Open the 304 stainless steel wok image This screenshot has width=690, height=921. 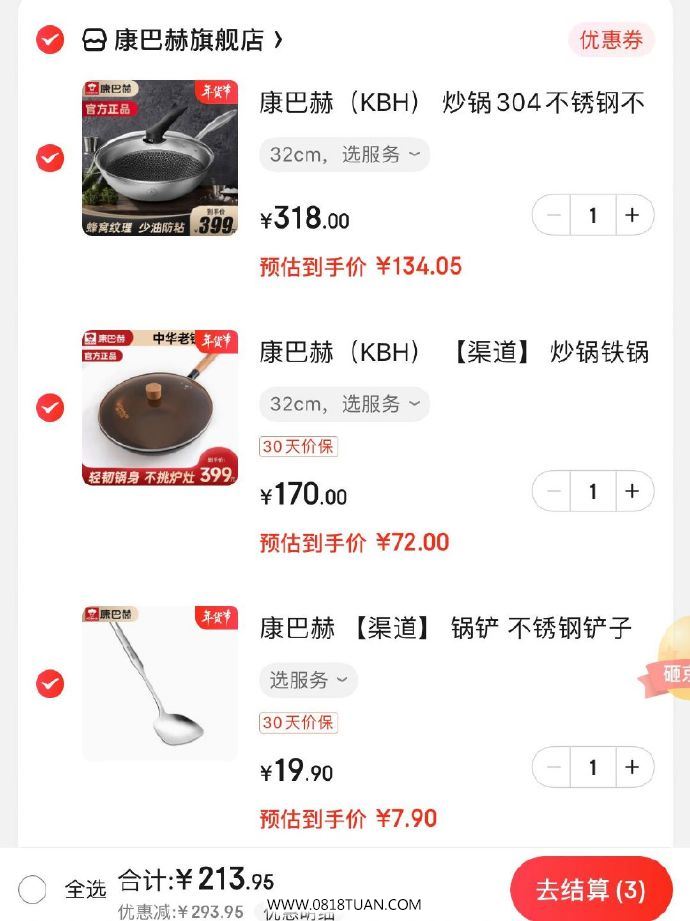(160, 158)
